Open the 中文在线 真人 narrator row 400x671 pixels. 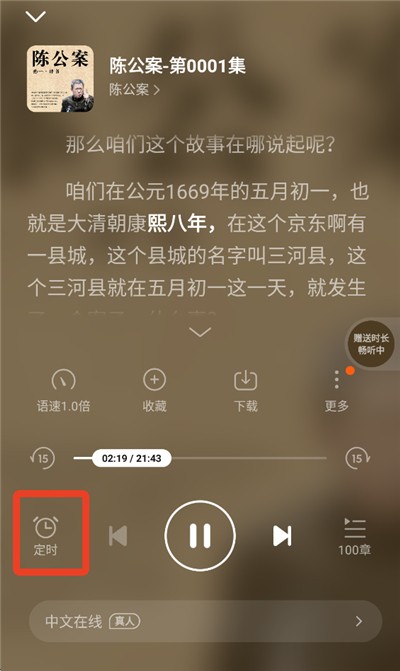[x=205, y=621]
